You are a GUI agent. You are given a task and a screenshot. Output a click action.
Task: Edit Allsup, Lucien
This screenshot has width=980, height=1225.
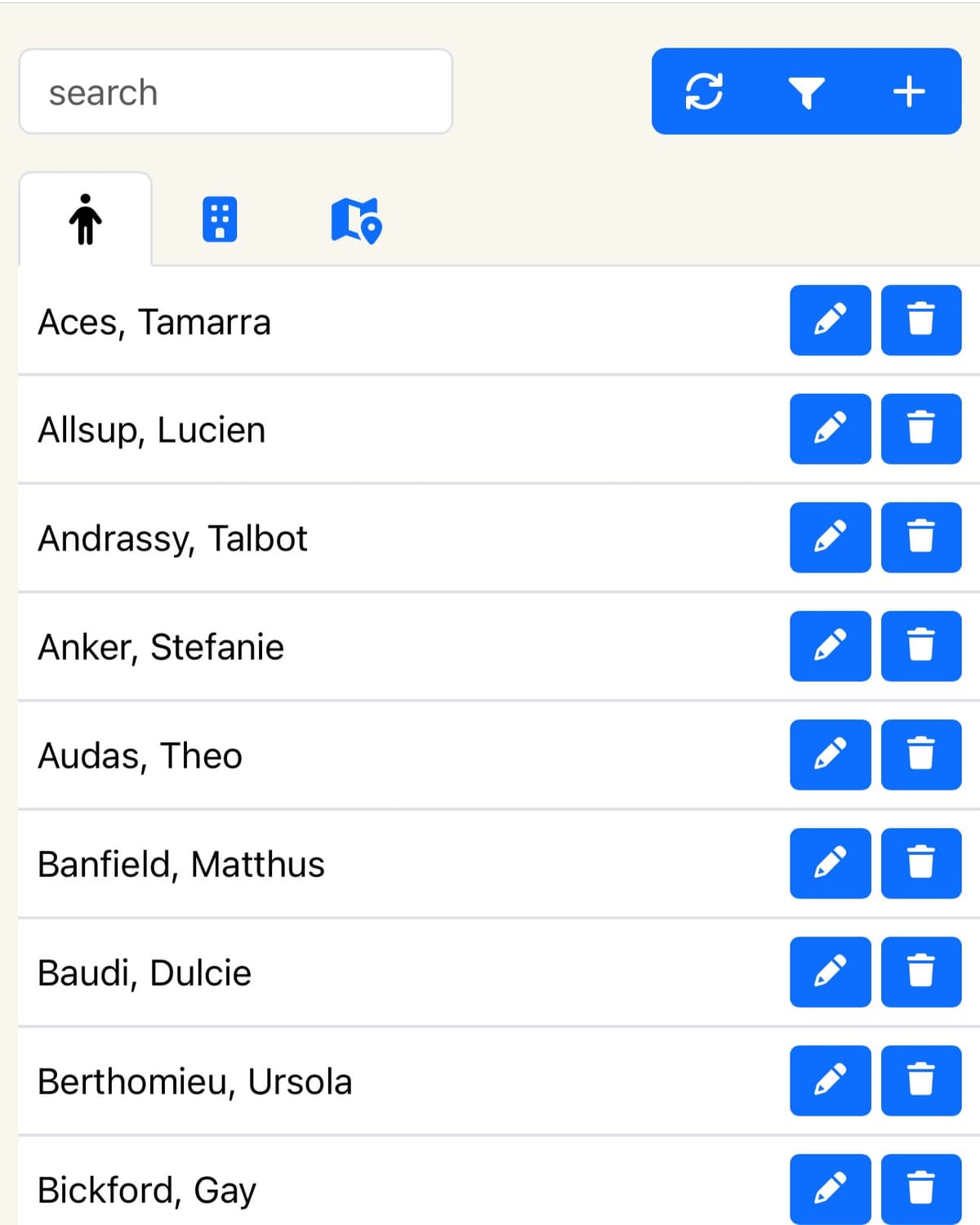coord(830,429)
